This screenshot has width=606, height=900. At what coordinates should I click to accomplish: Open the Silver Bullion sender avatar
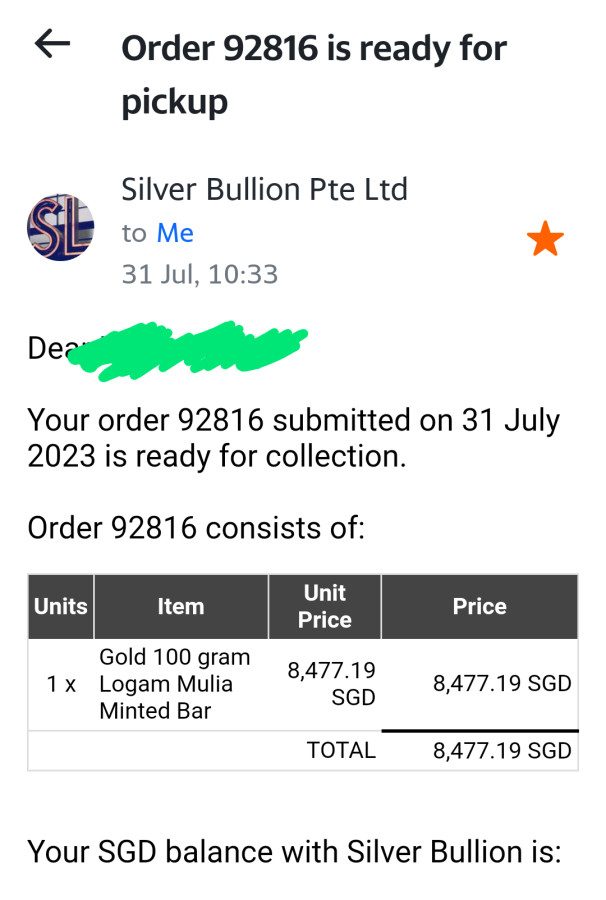click(60, 228)
